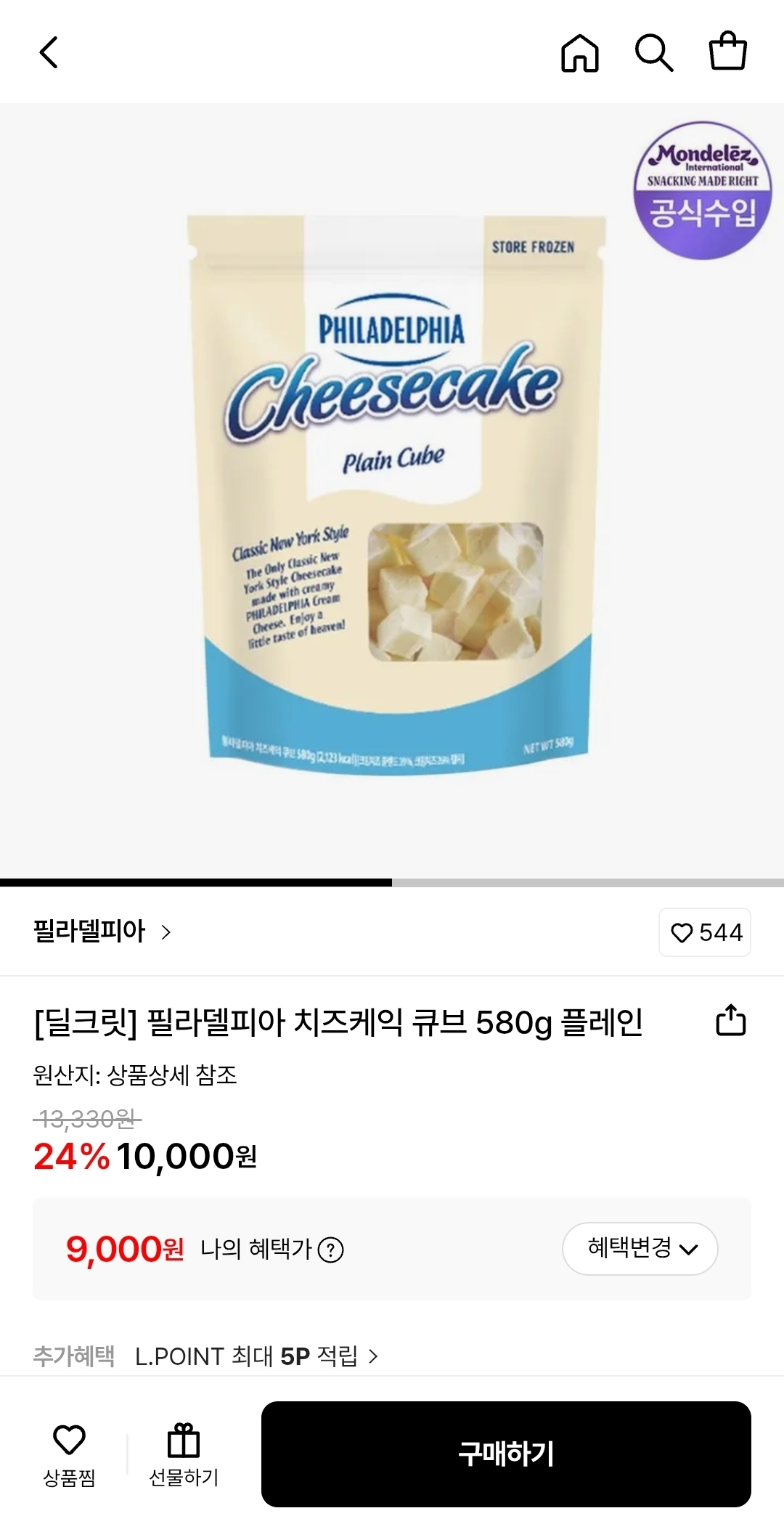Tap the image carousel progress bar
This screenshot has height=1532, width=784.
[x=196, y=881]
